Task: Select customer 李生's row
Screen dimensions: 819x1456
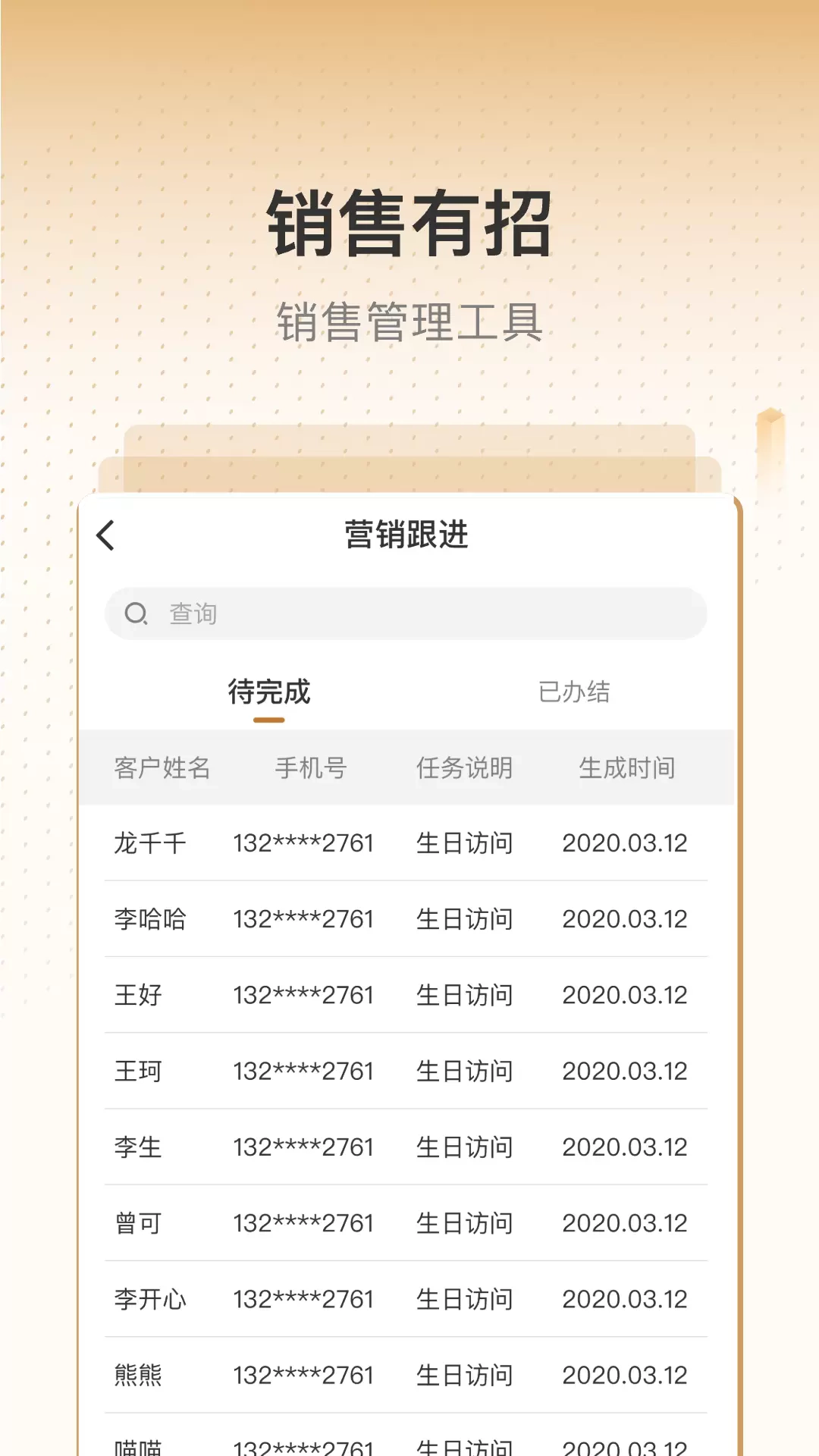Action: pos(139,1147)
